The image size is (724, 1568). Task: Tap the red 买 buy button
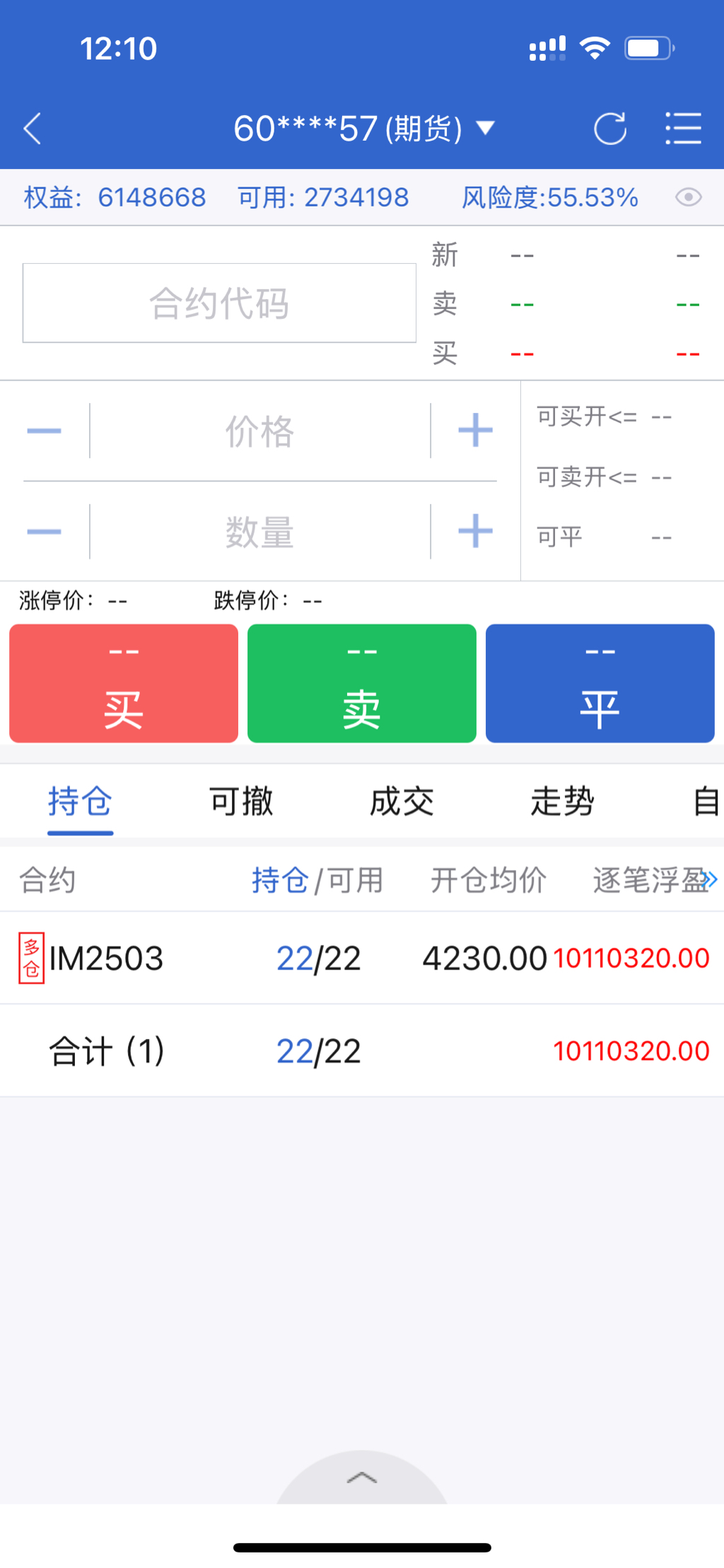pos(124,683)
